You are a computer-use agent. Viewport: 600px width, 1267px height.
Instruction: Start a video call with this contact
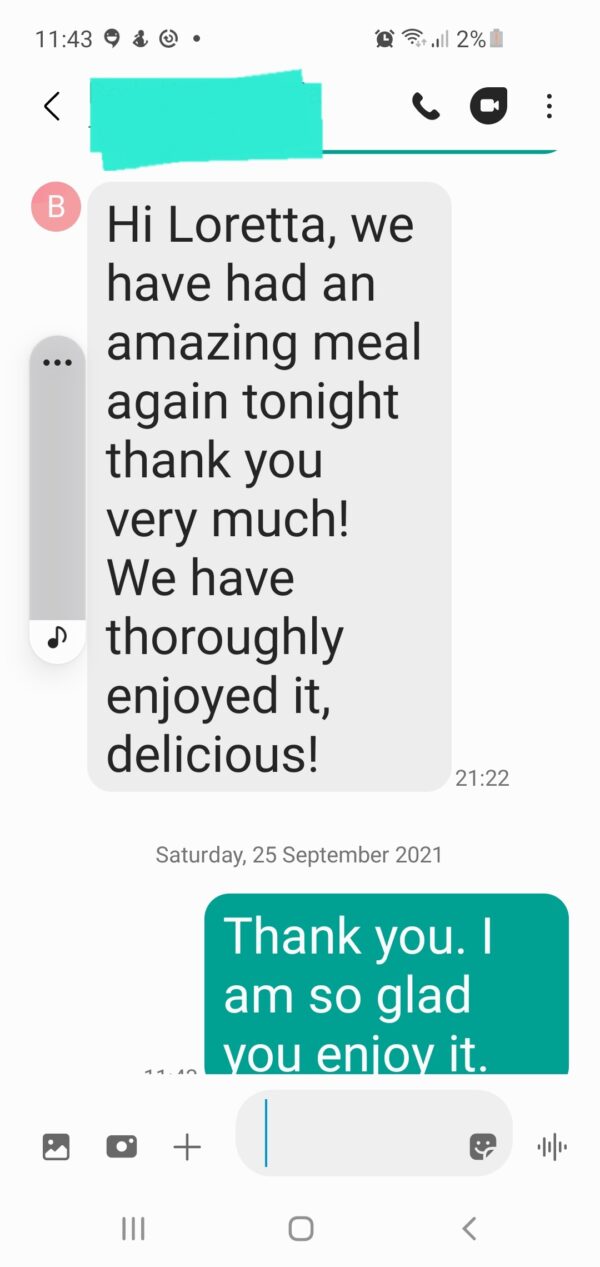tap(488, 106)
